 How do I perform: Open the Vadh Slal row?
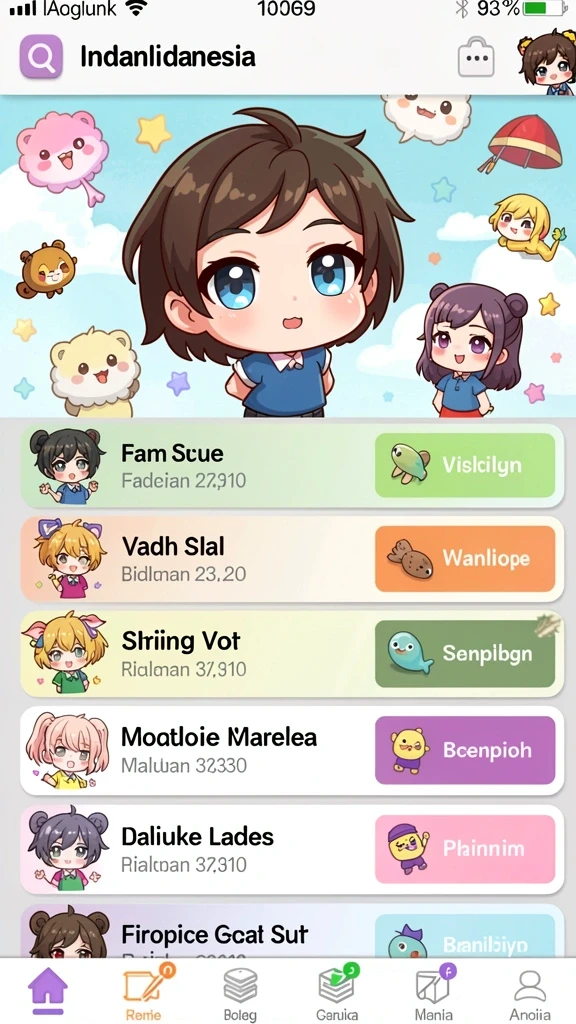(x=292, y=559)
